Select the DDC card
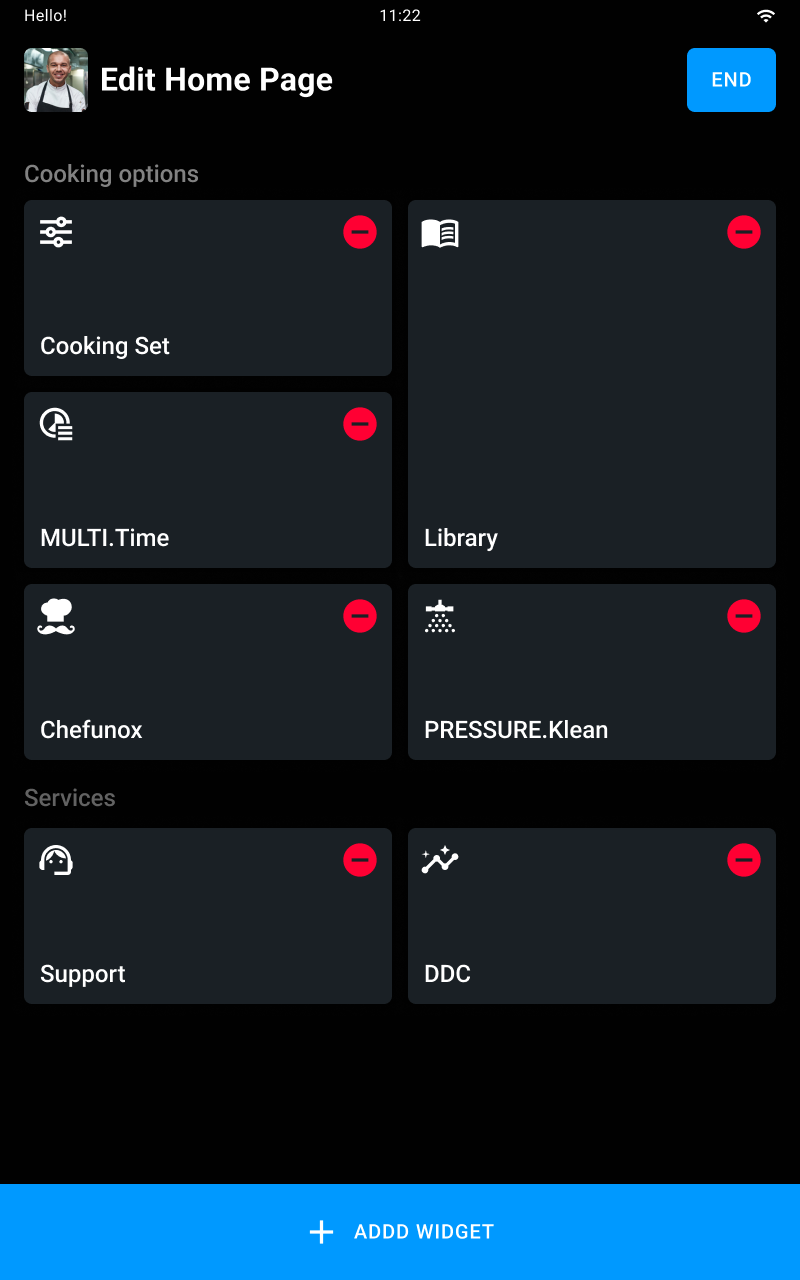Image resolution: width=800 pixels, height=1280 pixels. tap(592, 916)
